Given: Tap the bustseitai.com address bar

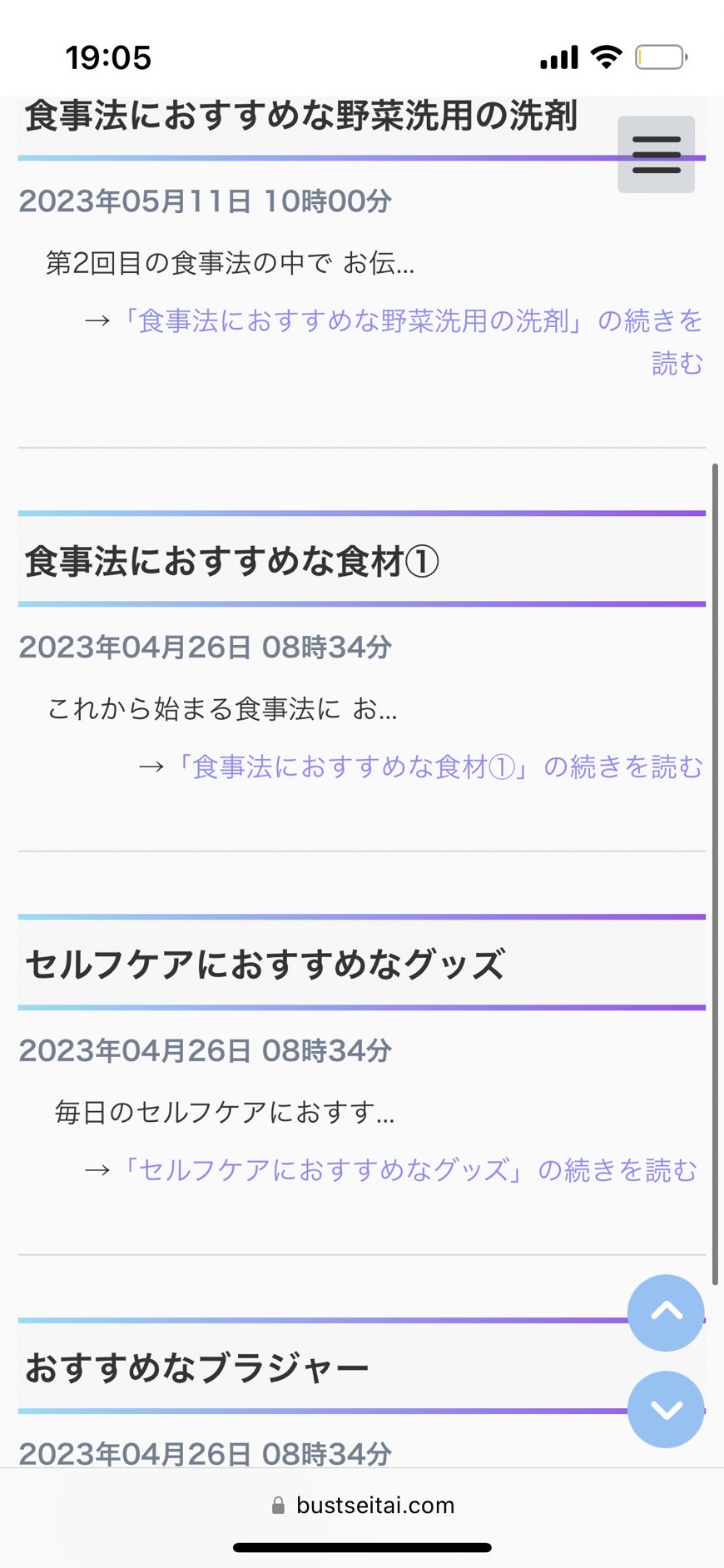Looking at the screenshot, I should [x=363, y=1505].
